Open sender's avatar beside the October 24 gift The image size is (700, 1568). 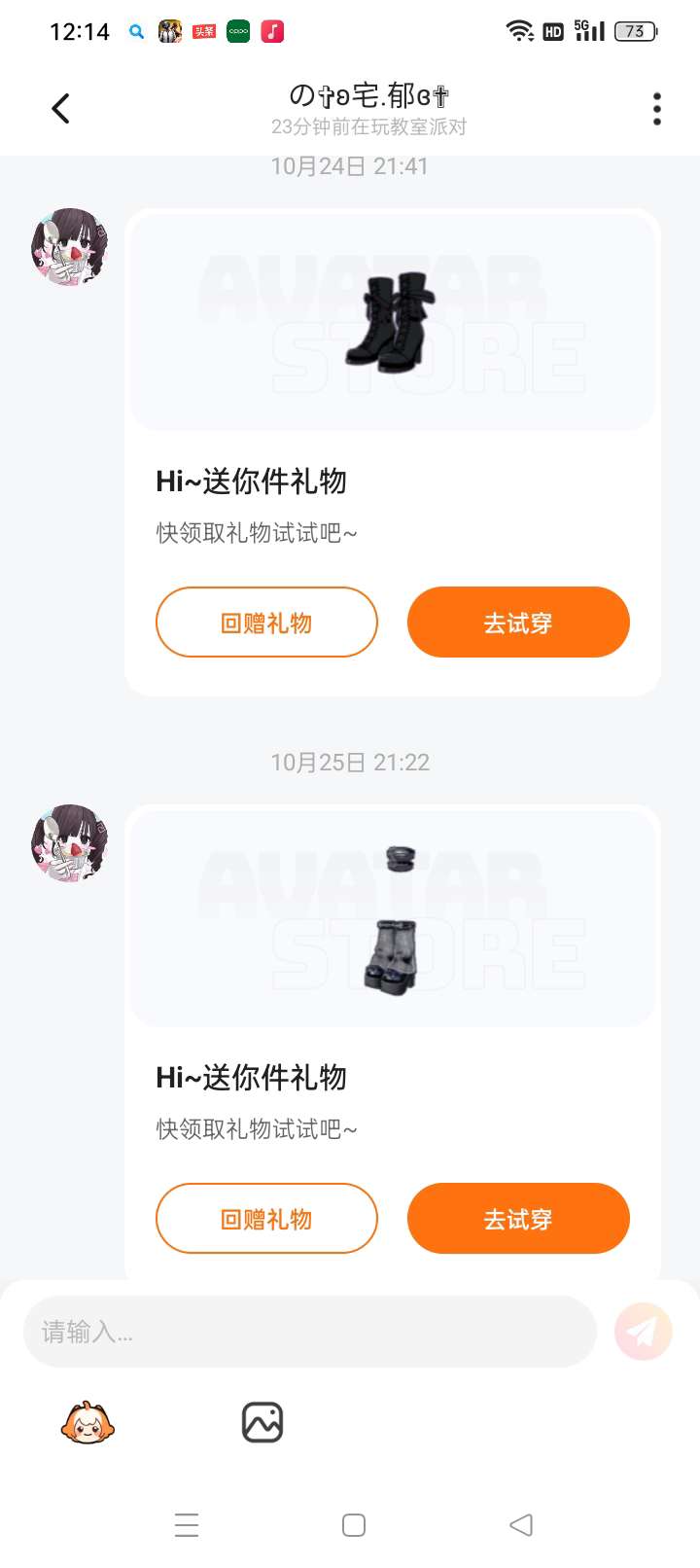click(69, 246)
